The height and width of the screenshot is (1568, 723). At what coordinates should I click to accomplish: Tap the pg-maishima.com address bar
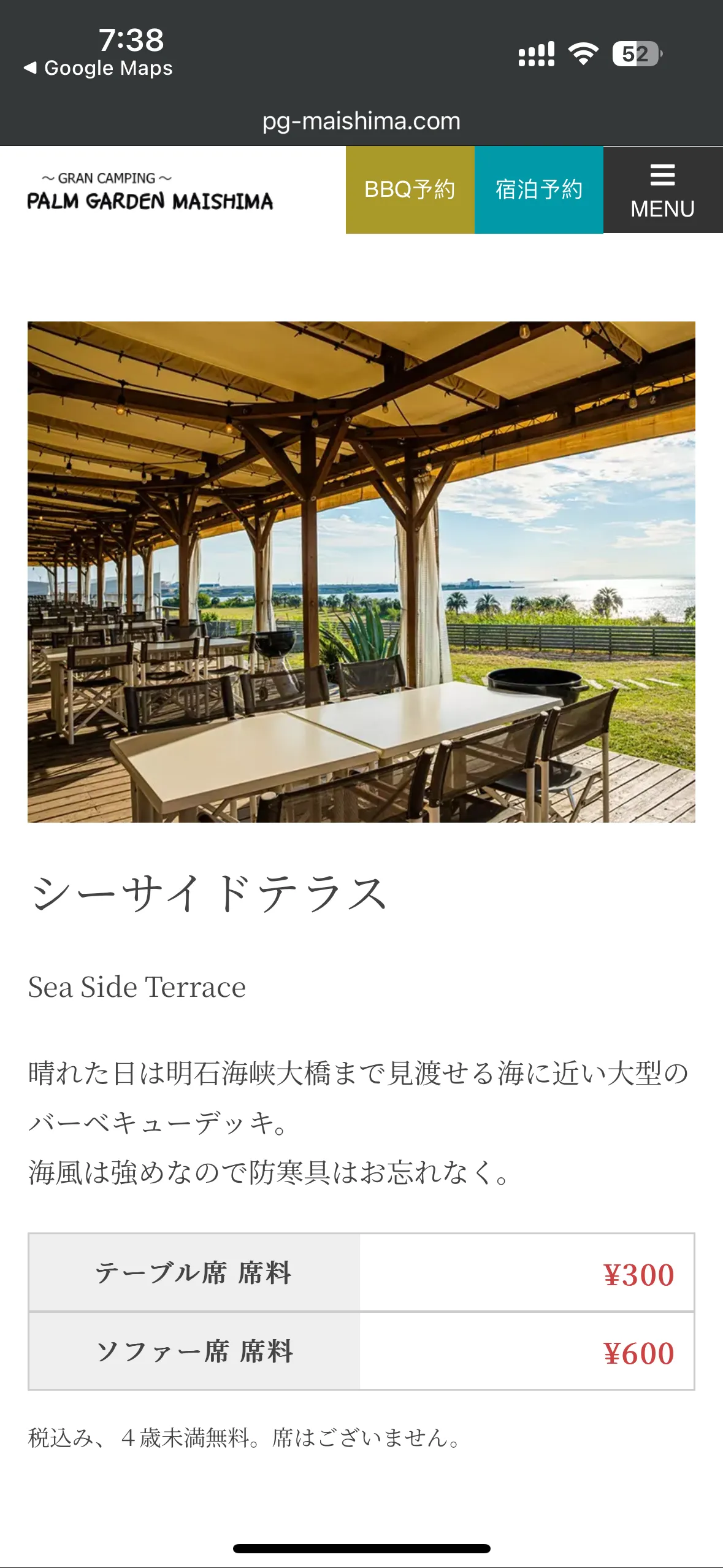(361, 121)
